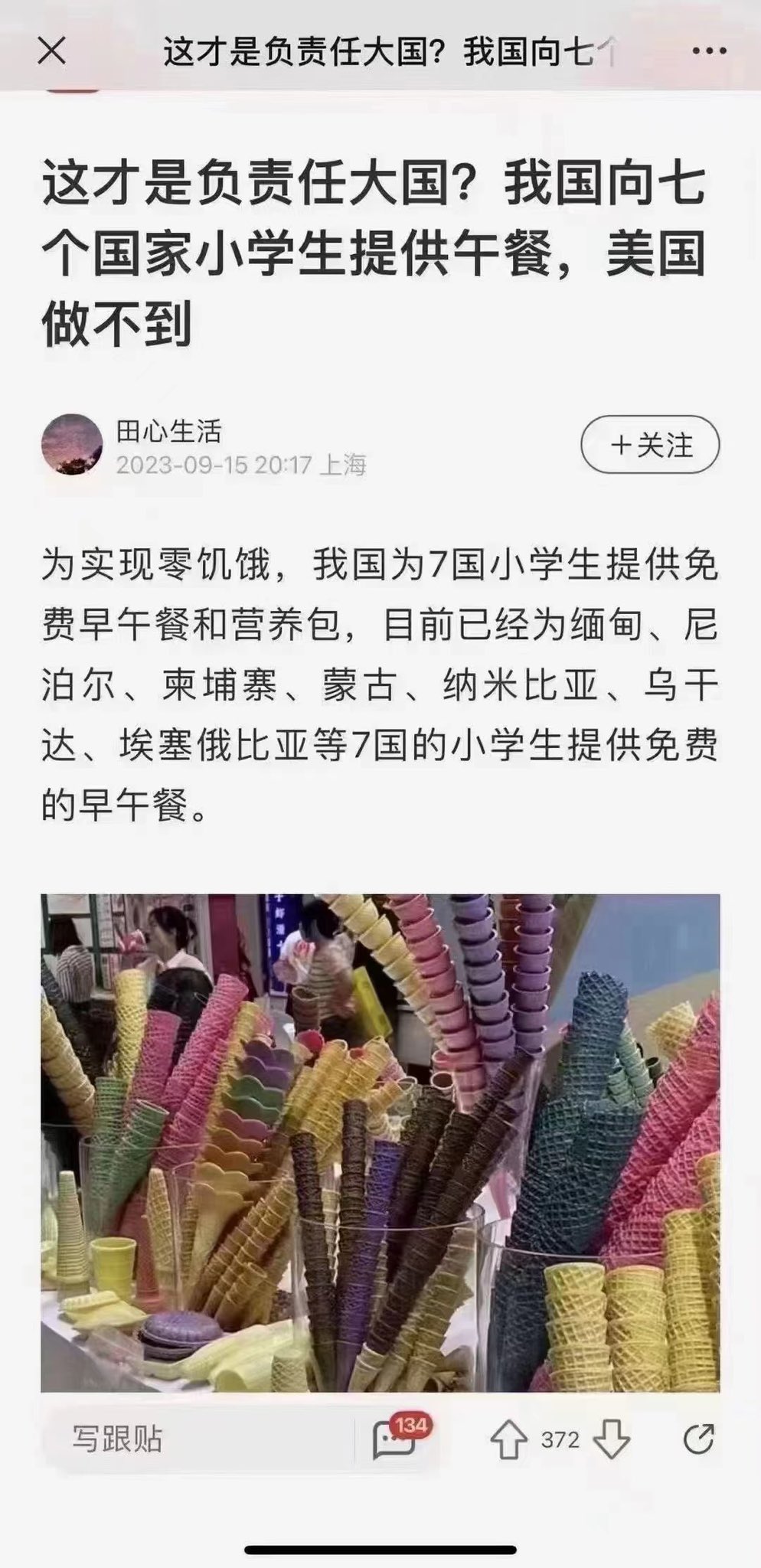Image resolution: width=761 pixels, height=1568 pixels.
Task: Open the ice cream cones photo
Action: [x=380, y=1142]
